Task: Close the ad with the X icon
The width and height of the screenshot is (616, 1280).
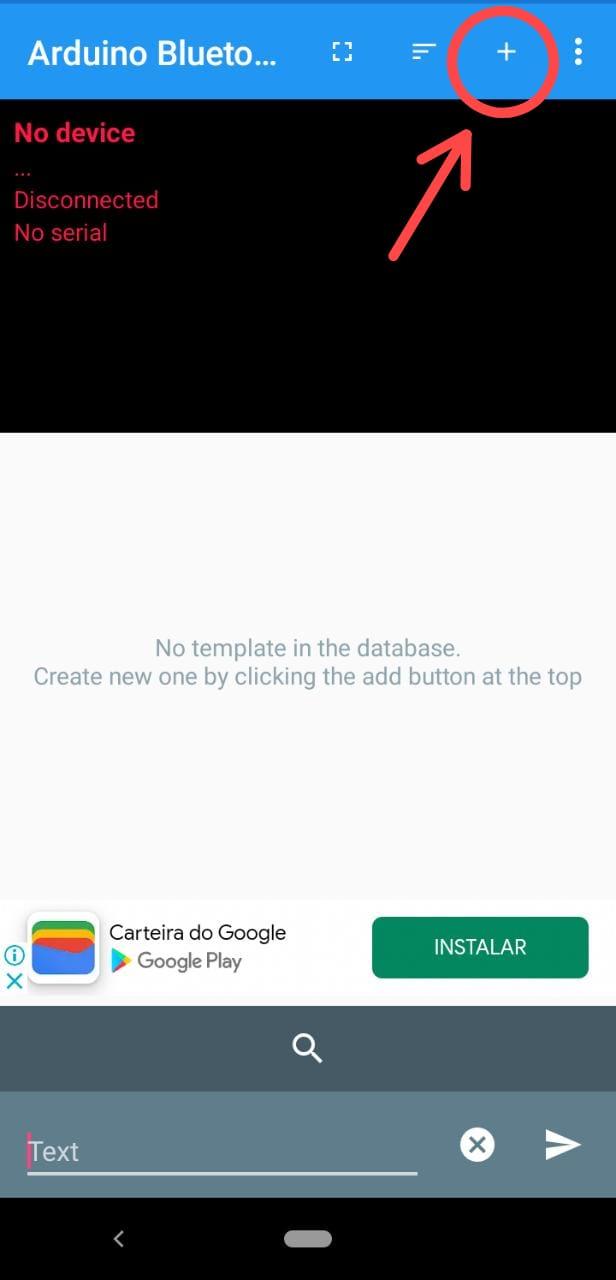Action: tap(14, 981)
